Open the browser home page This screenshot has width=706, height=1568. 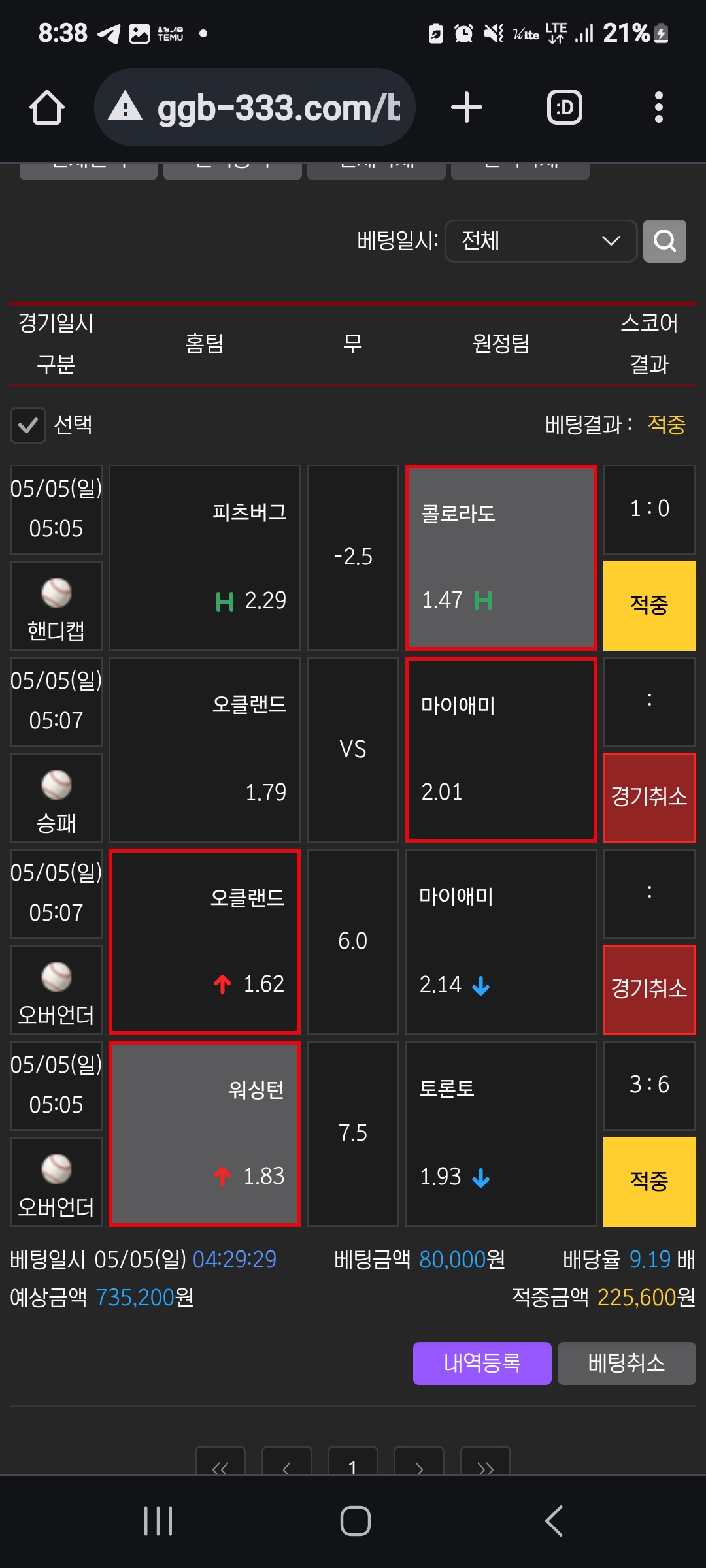(47, 108)
